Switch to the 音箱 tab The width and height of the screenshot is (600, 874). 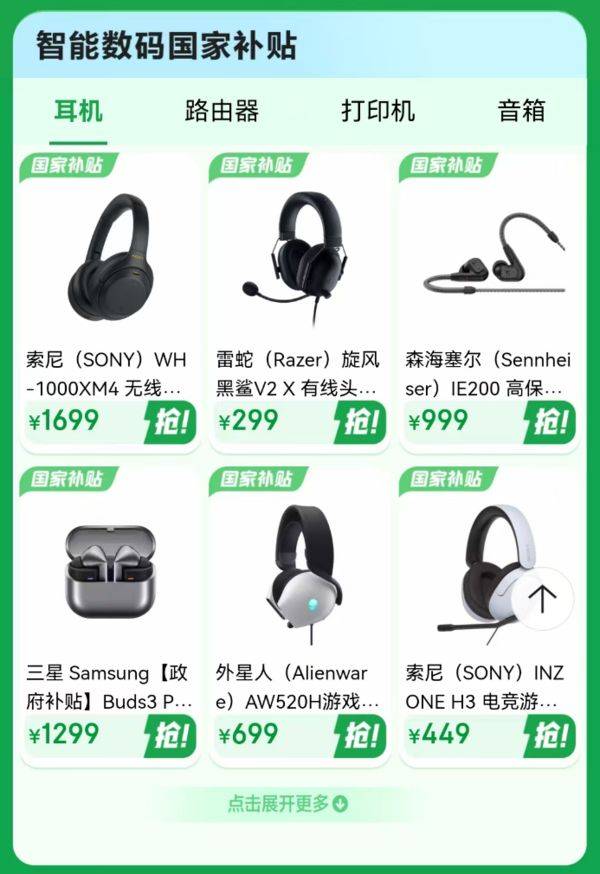(521, 111)
